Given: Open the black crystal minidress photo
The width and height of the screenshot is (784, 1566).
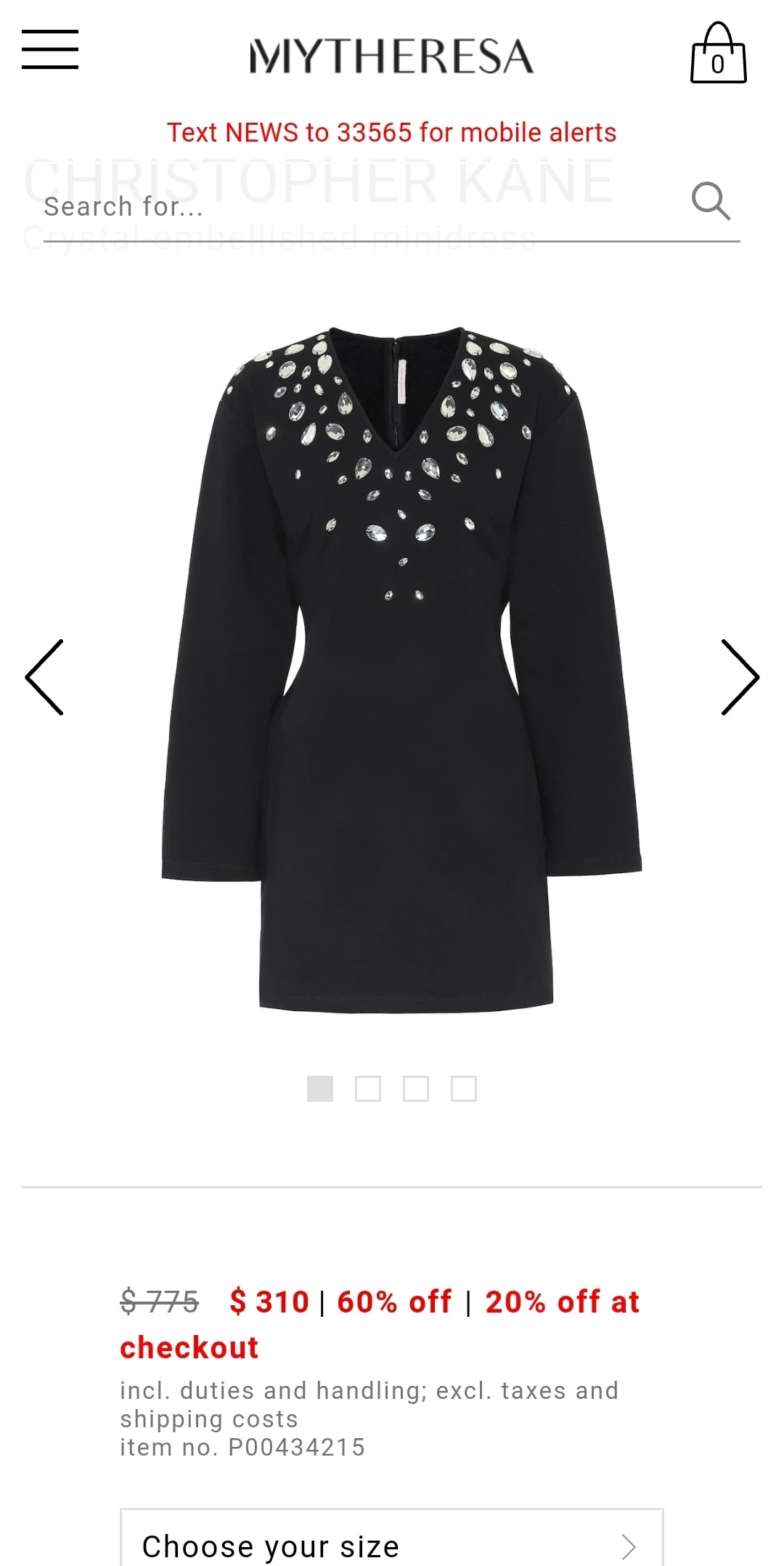Looking at the screenshot, I should point(401,668).
